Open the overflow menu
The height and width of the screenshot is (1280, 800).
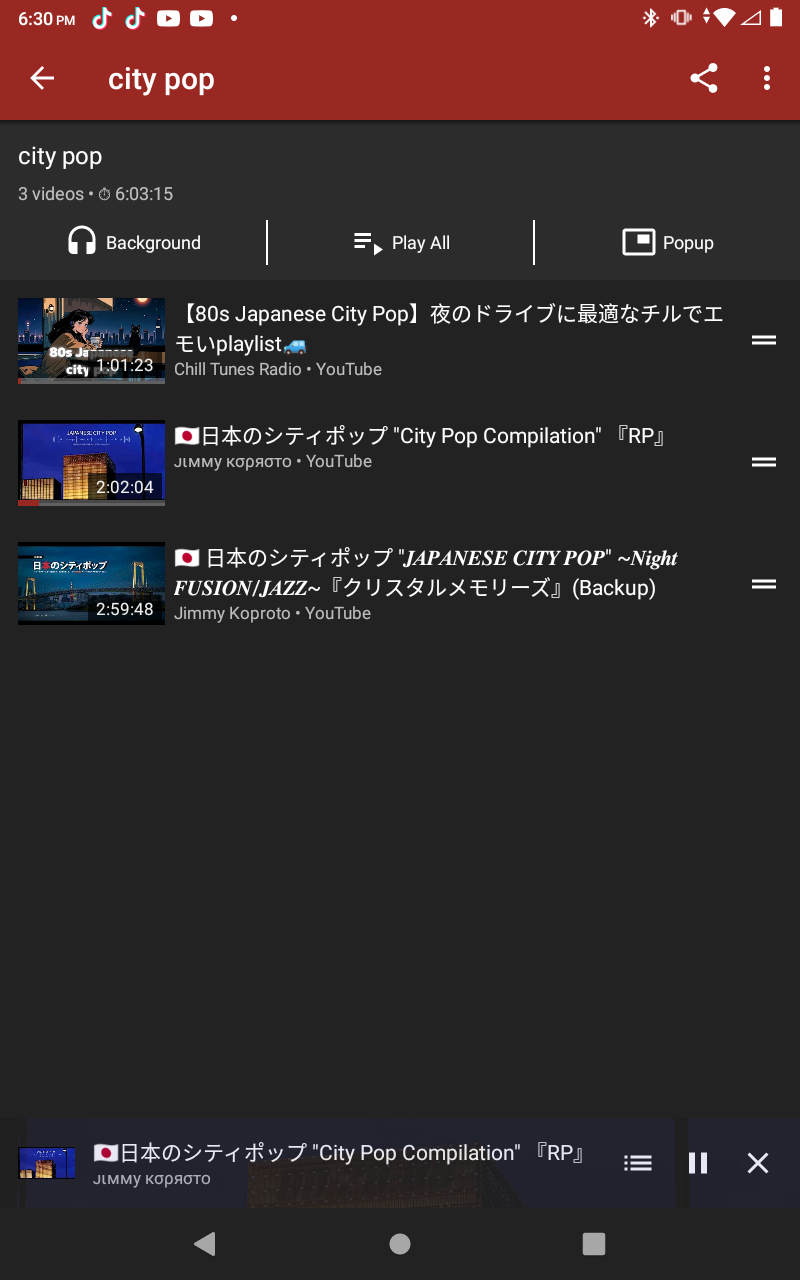pyautogui.click(x=767, y=79)
